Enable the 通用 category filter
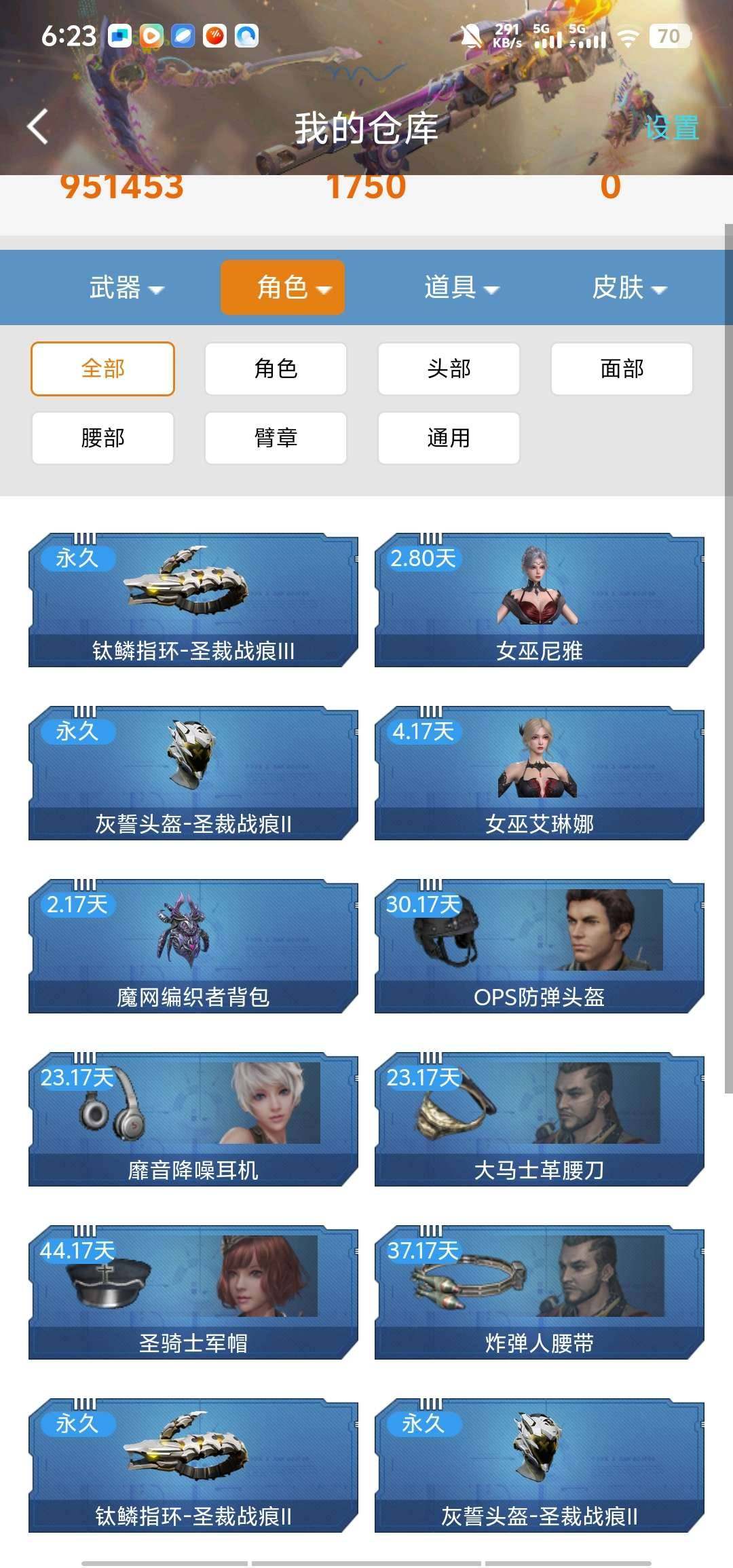733x1568 pixels. pyautogui.click(x=447, y=438)
